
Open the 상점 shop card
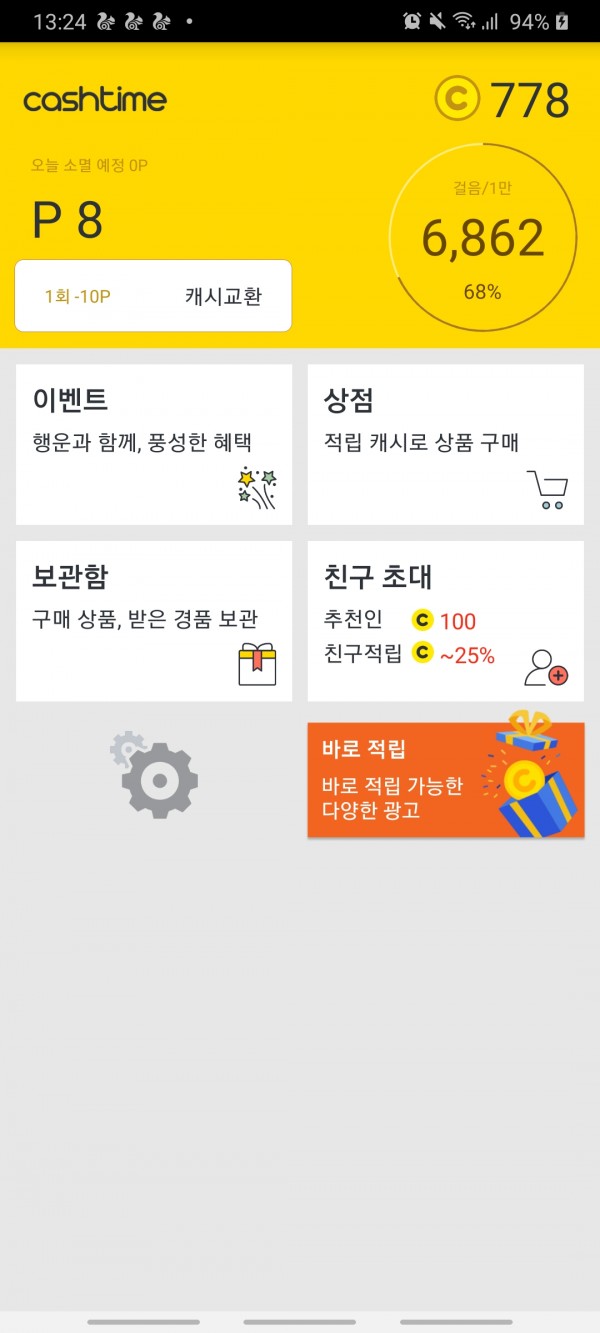click(445, 444)
